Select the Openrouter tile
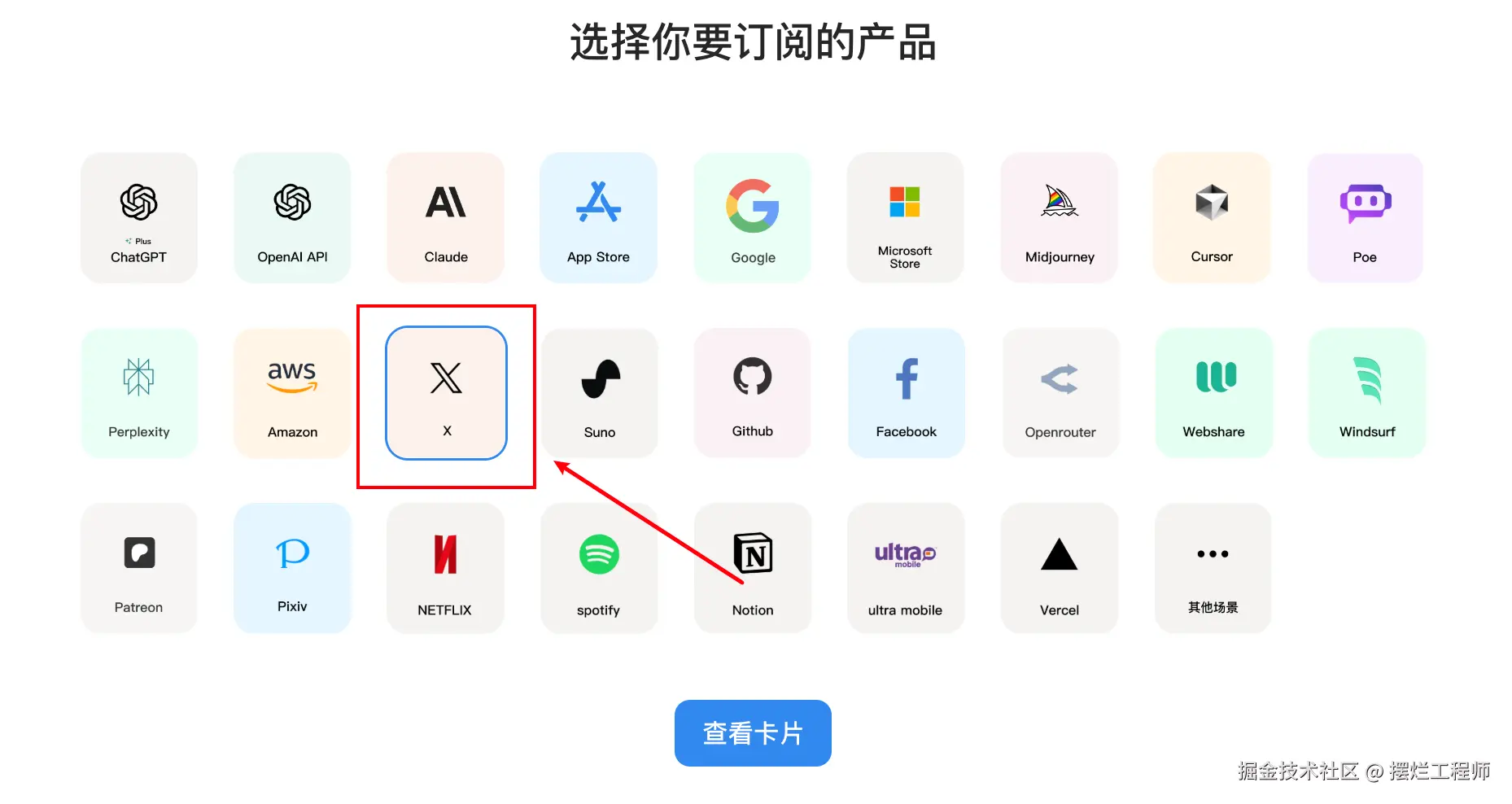Viewport: 1512px width, 804px height. (1060, 394)
